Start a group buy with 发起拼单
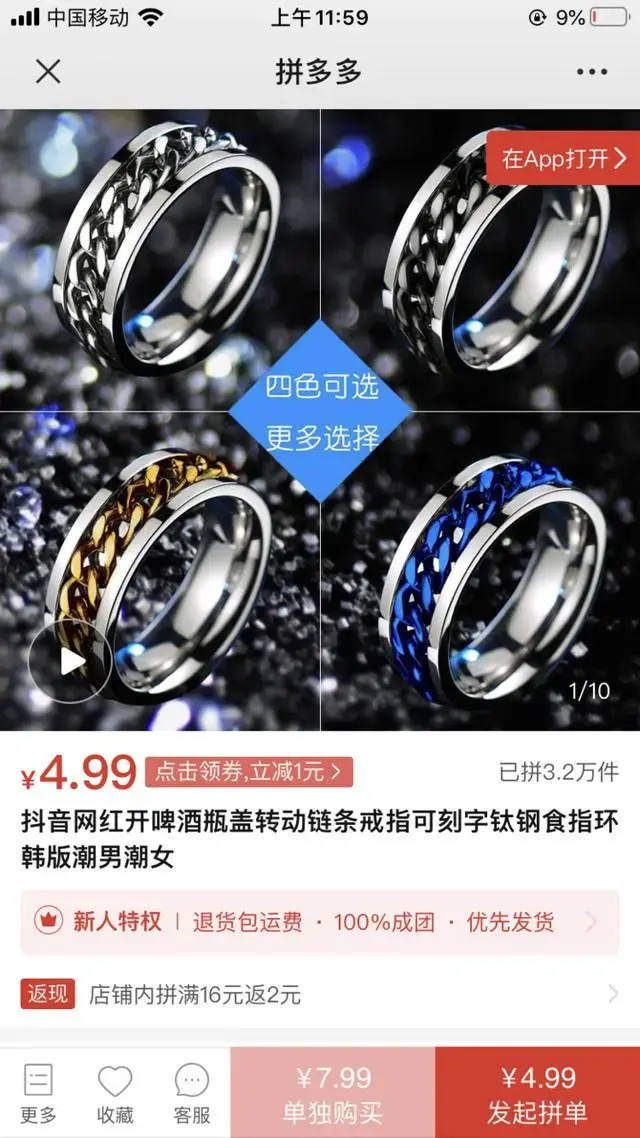 click(x=537, y=1093)
